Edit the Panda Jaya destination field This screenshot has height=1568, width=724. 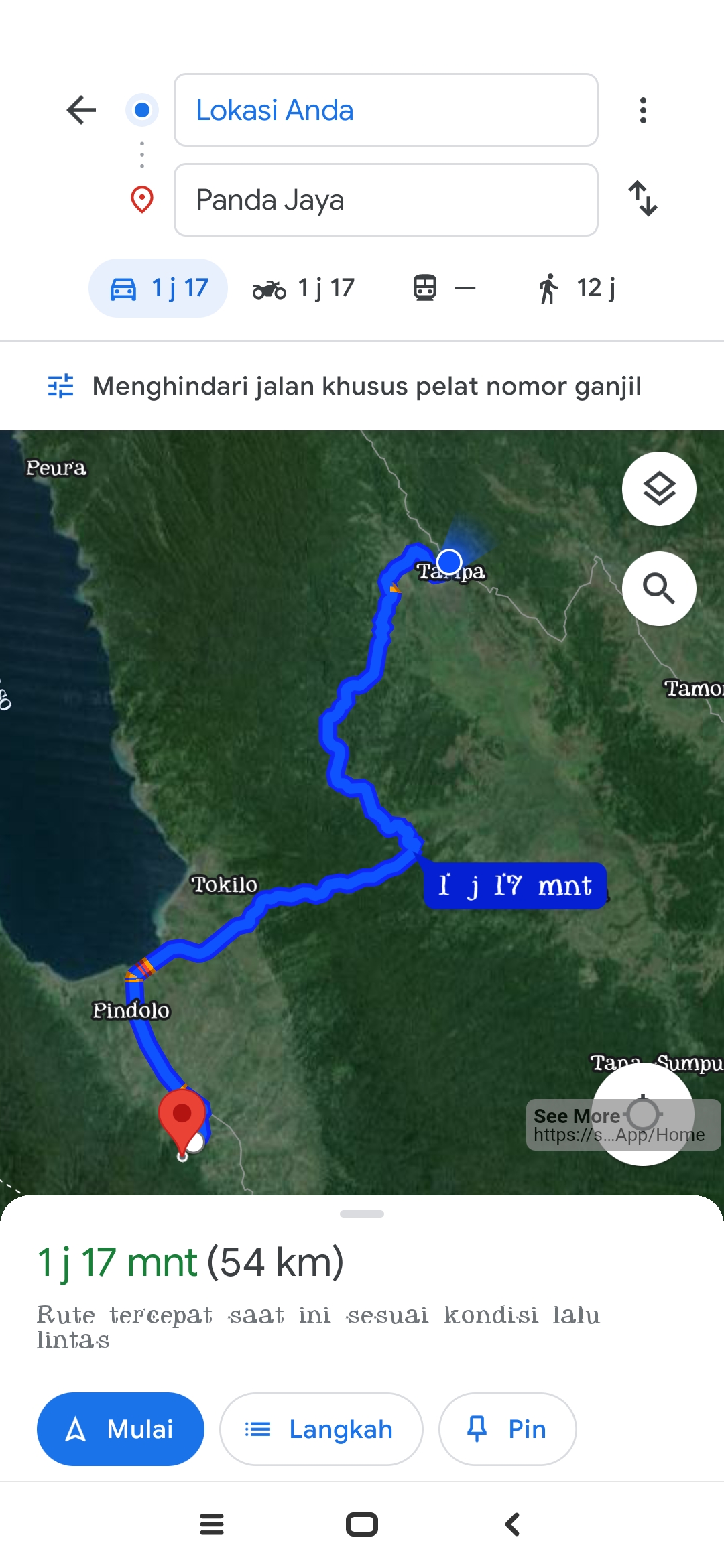(x=386, y=200)
